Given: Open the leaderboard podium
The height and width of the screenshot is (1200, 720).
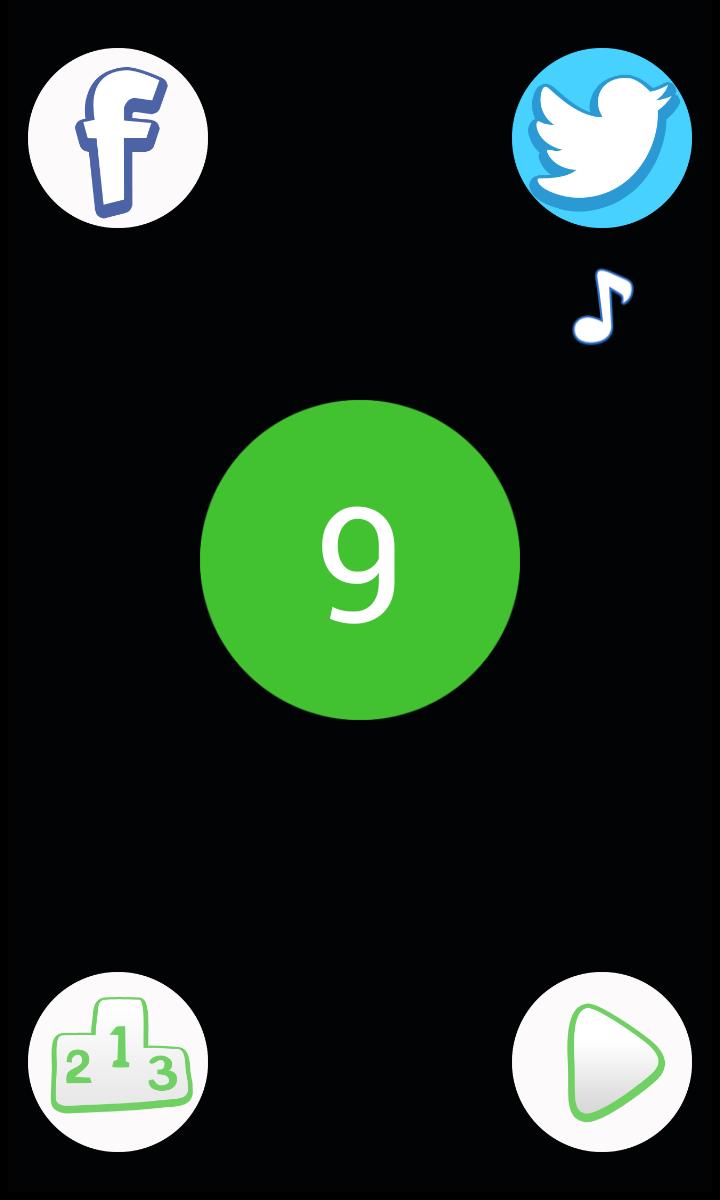Looking at the screenshot, I should pyautogui.click(x=118, y=1062).
